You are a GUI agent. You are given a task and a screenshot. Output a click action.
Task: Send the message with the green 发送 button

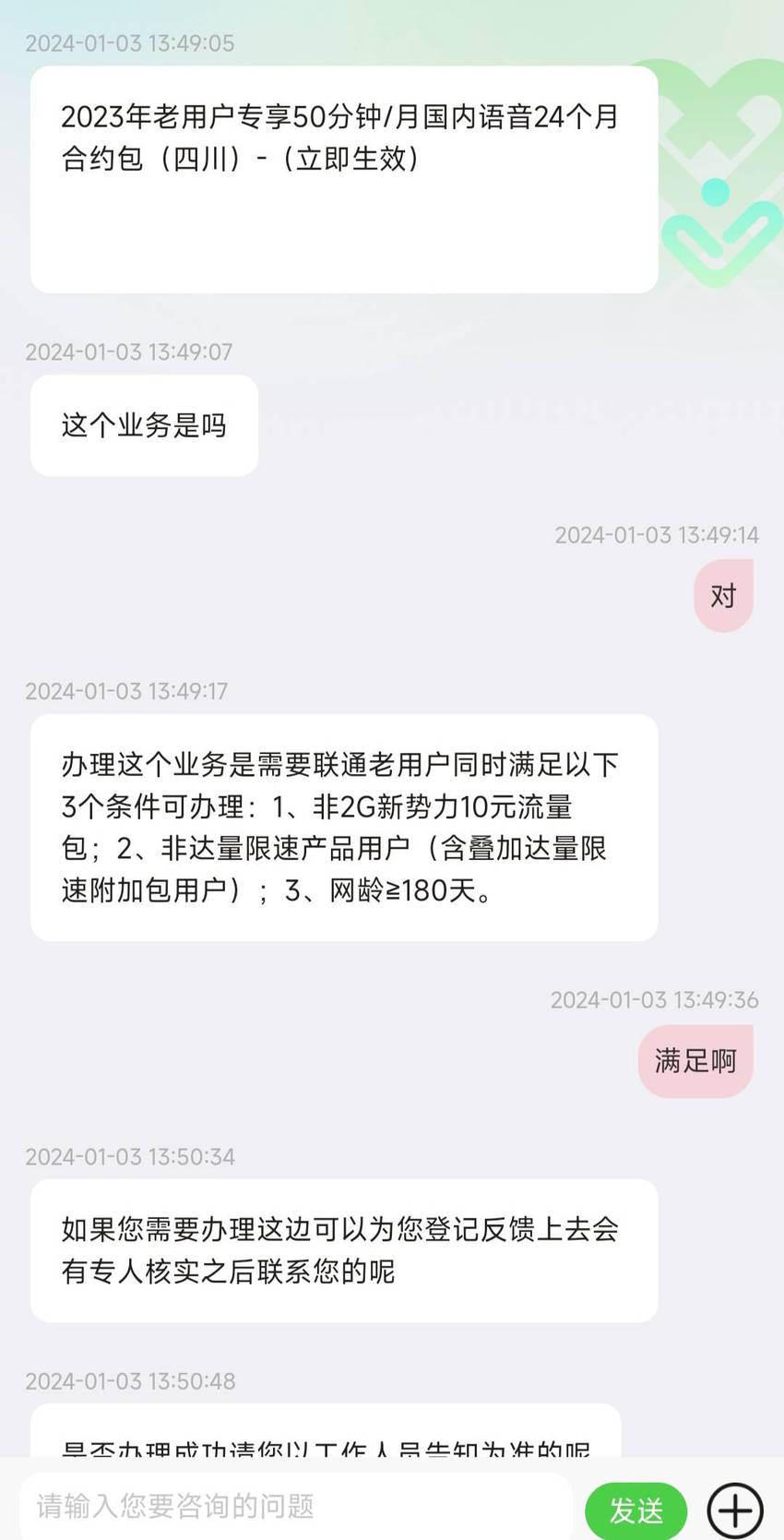click(636, 1510)
